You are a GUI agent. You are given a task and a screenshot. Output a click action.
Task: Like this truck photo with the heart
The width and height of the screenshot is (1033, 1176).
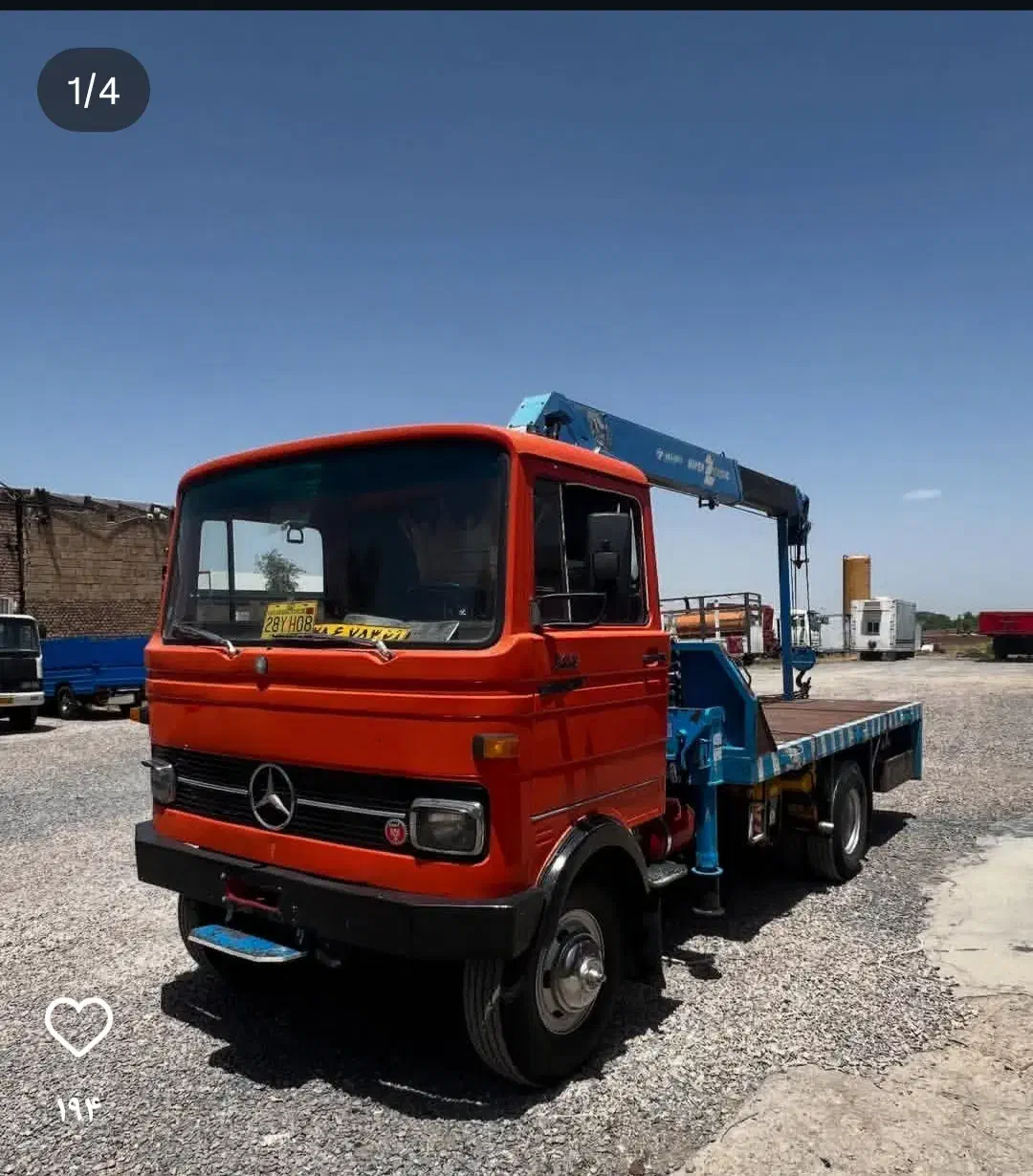78,1026
